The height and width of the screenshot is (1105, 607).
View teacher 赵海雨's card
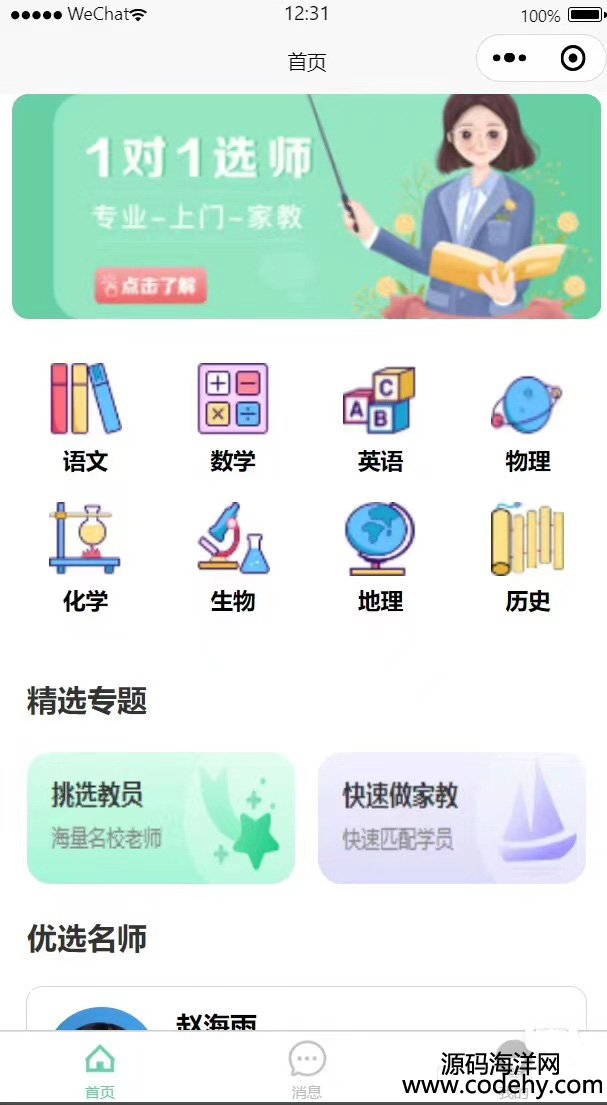(306, 1010)
